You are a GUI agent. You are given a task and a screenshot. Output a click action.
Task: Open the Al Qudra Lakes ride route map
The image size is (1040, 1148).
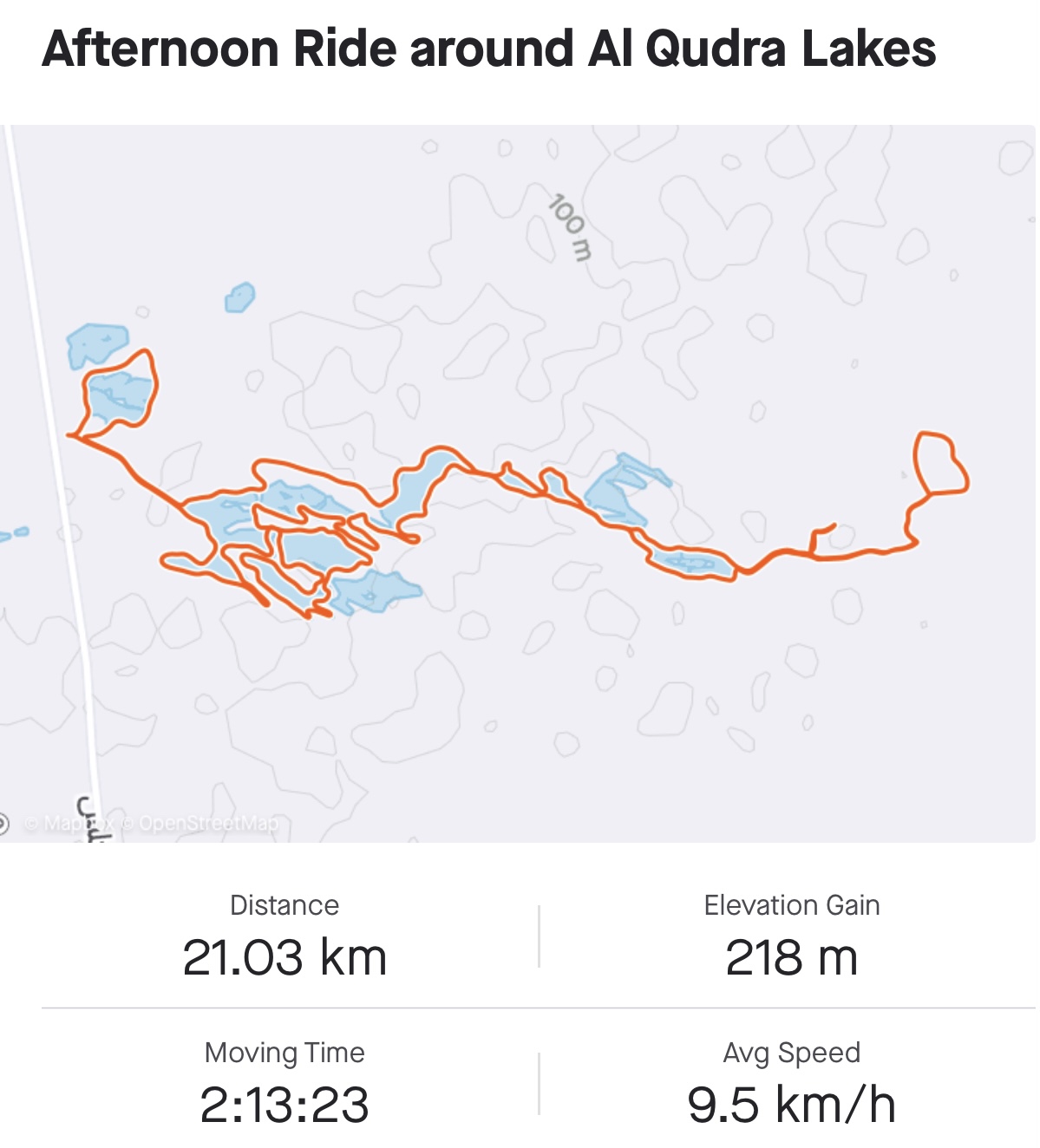tap(518, 483)
